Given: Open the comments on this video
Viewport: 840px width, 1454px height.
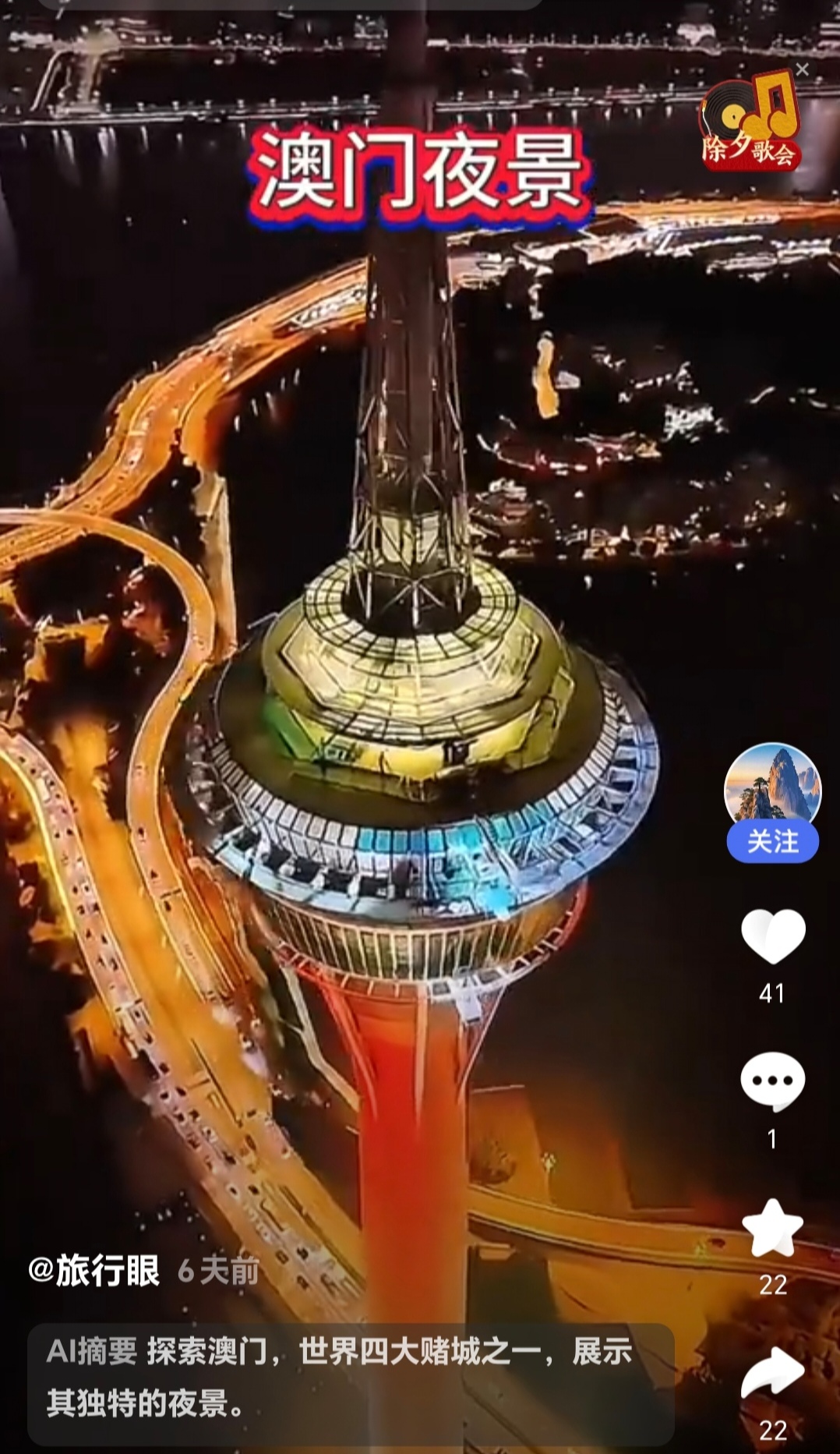Looking at the screenshot, I should click(772, 1081).
